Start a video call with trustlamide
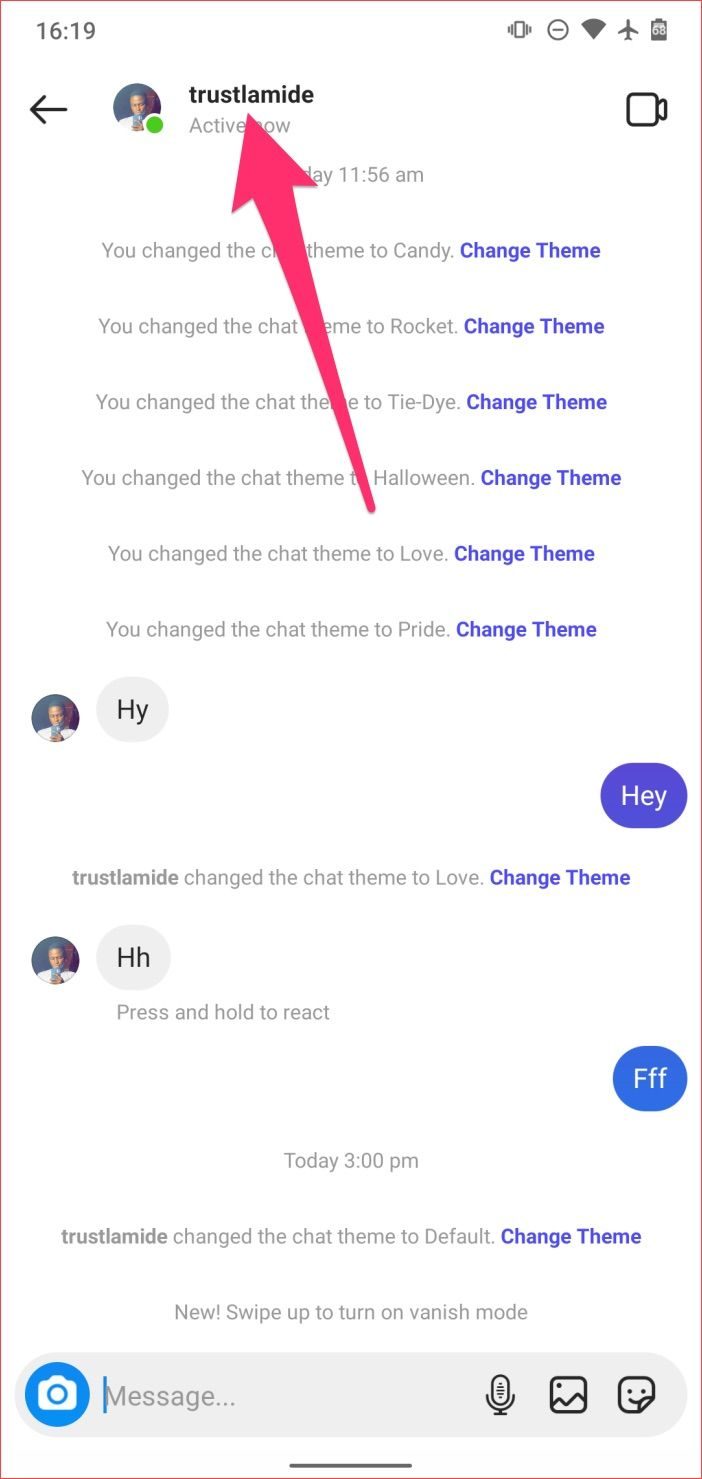 pos(646,109)
